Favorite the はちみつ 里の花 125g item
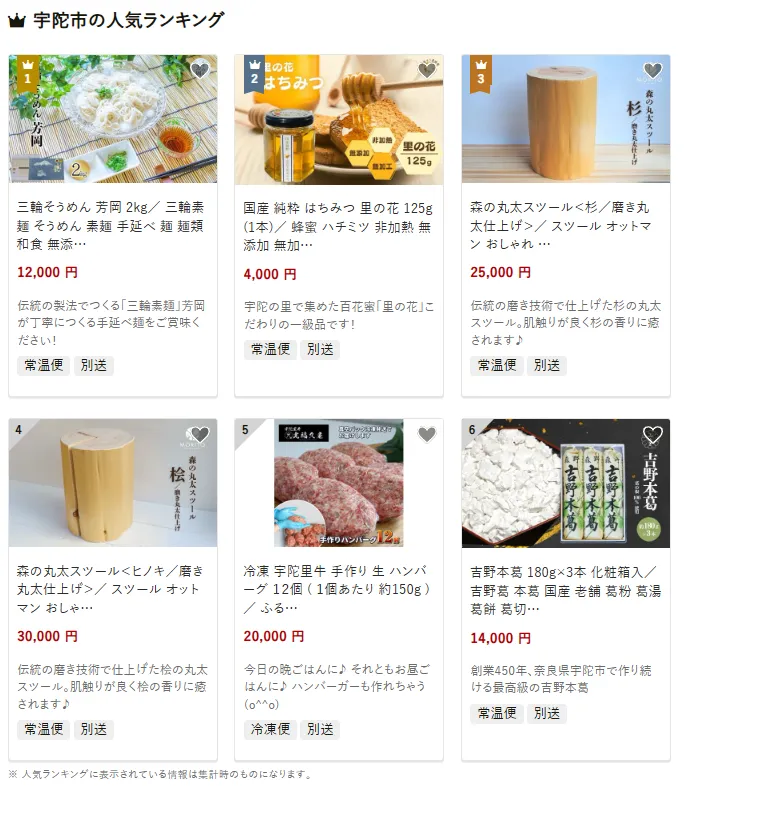 [x=427, y=70]
